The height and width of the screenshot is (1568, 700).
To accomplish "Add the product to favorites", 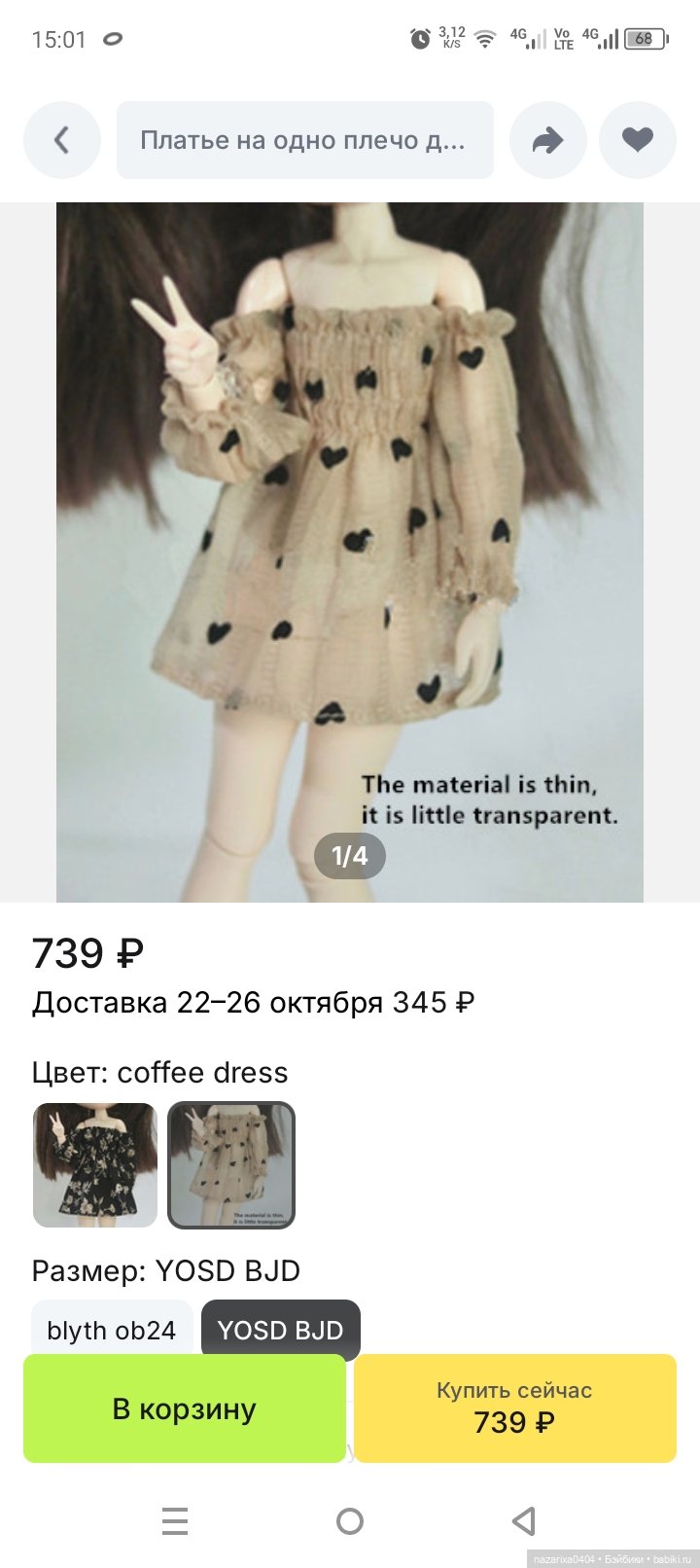I will 637,140.
